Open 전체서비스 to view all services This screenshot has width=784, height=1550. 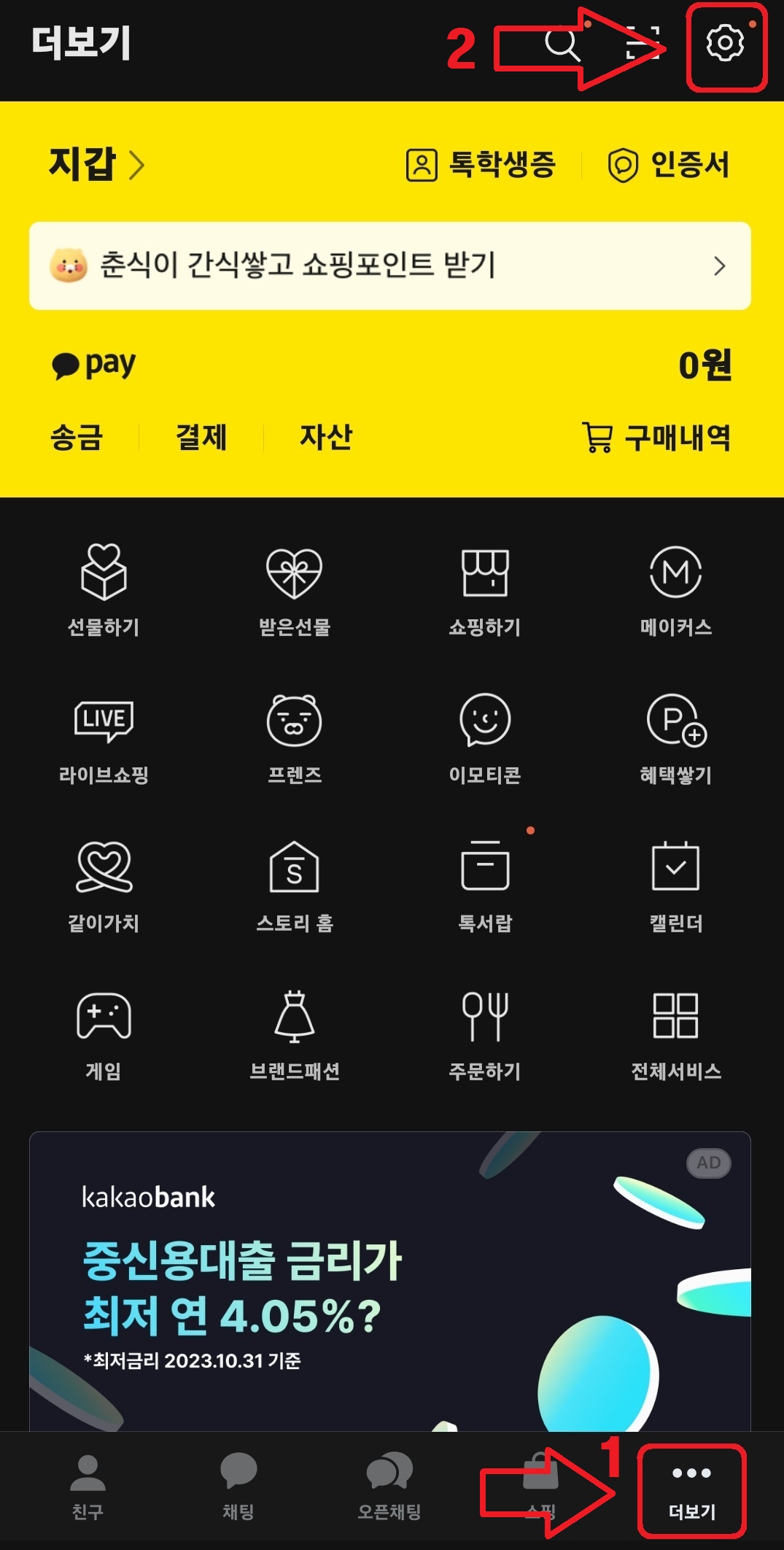[675, 1032]
